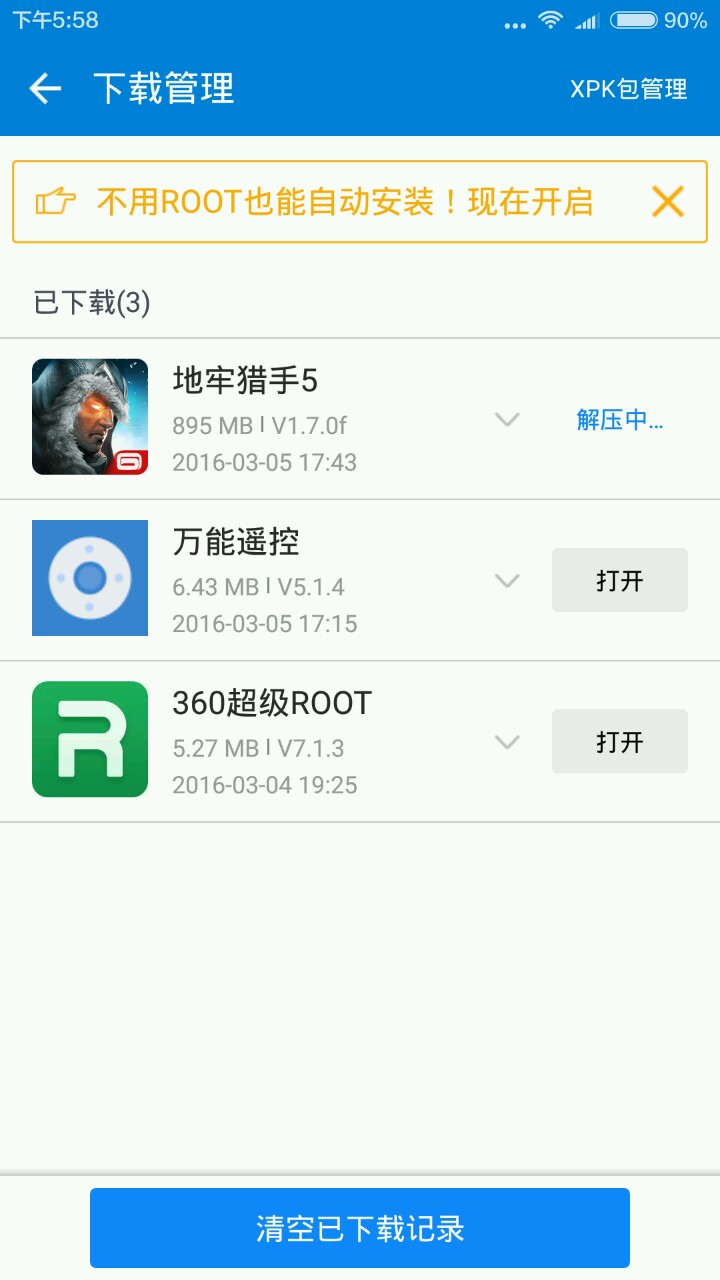
Task: Enable auto-install from the ROOT banner
Action: click(344, 202)
